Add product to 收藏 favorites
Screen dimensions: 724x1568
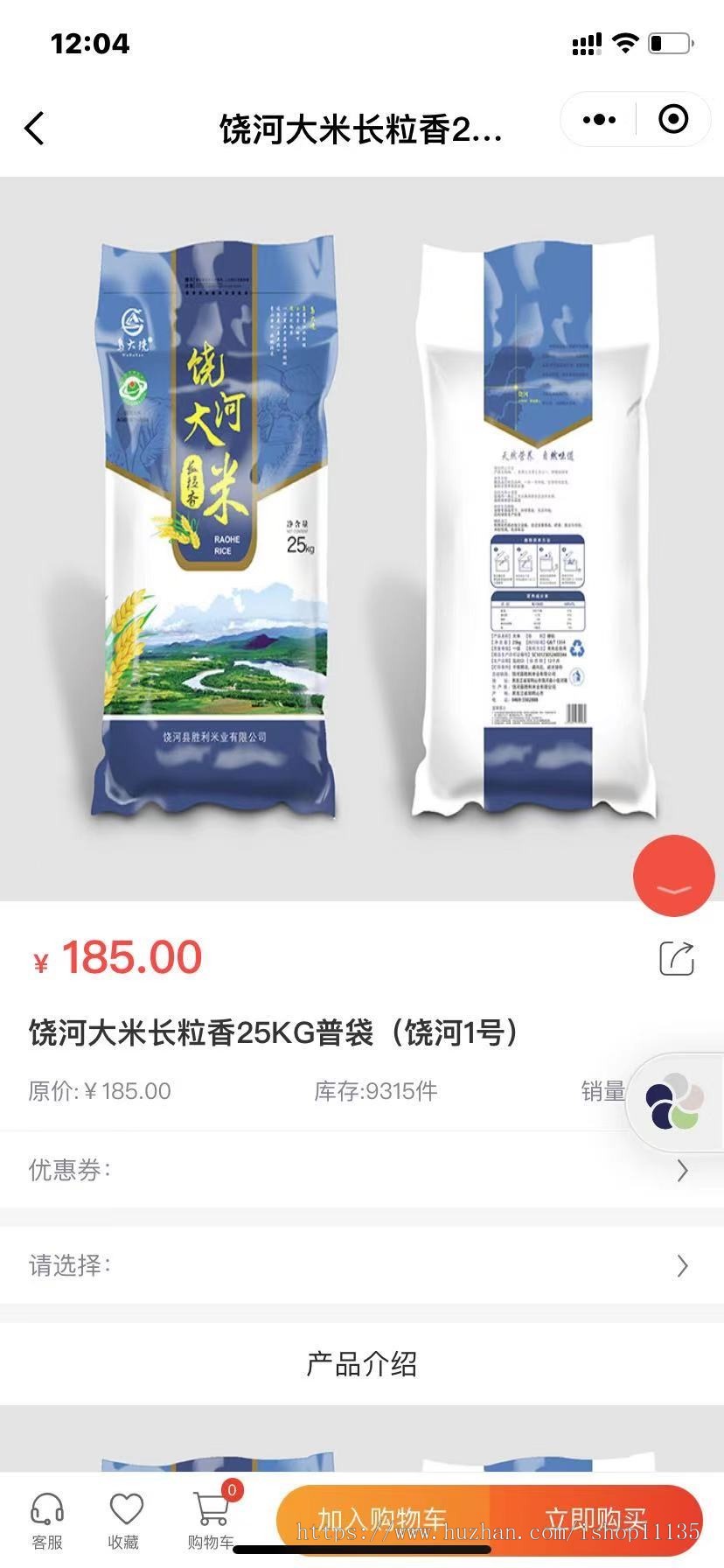(124, 1521)
